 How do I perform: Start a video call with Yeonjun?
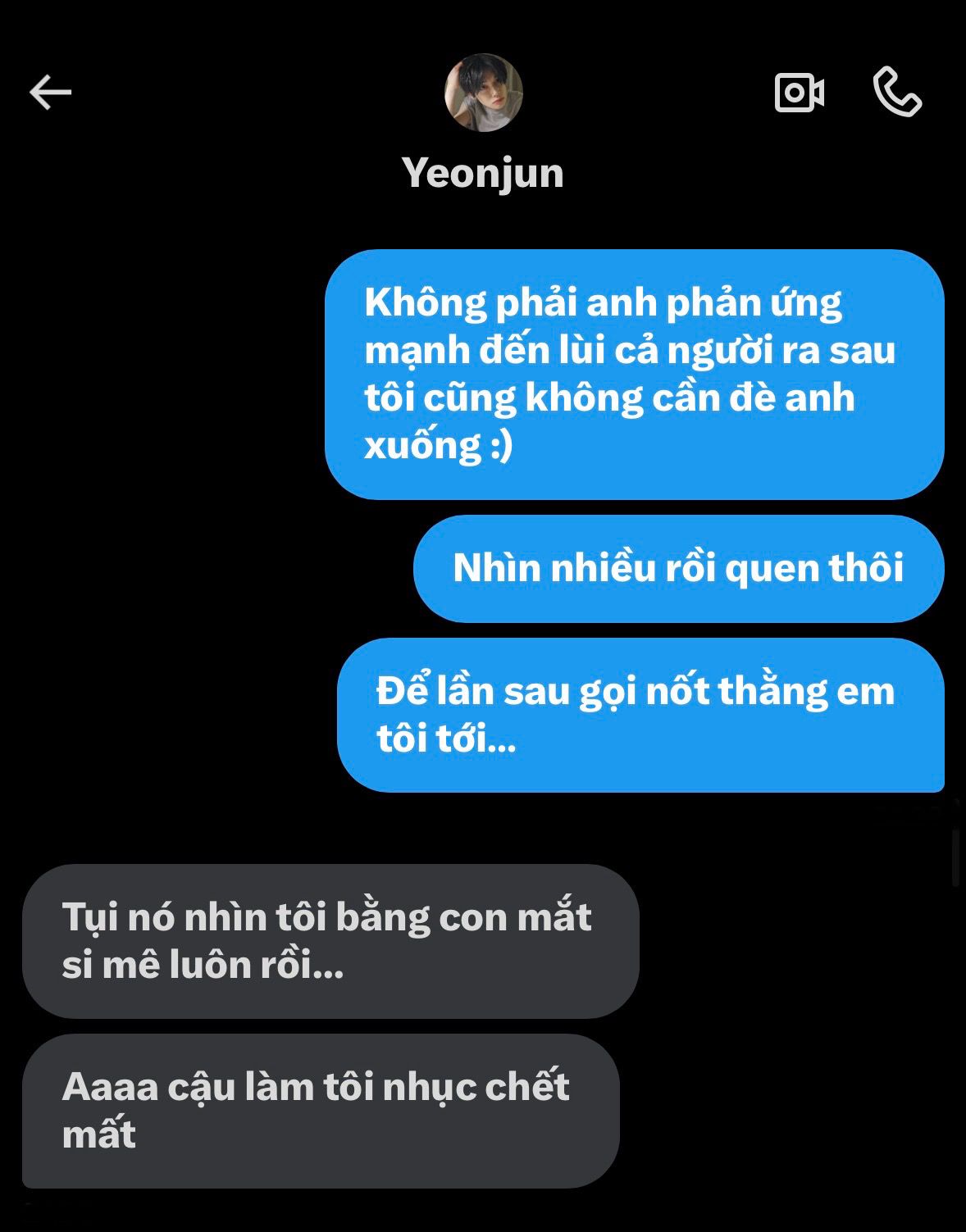tap(799, 93)
